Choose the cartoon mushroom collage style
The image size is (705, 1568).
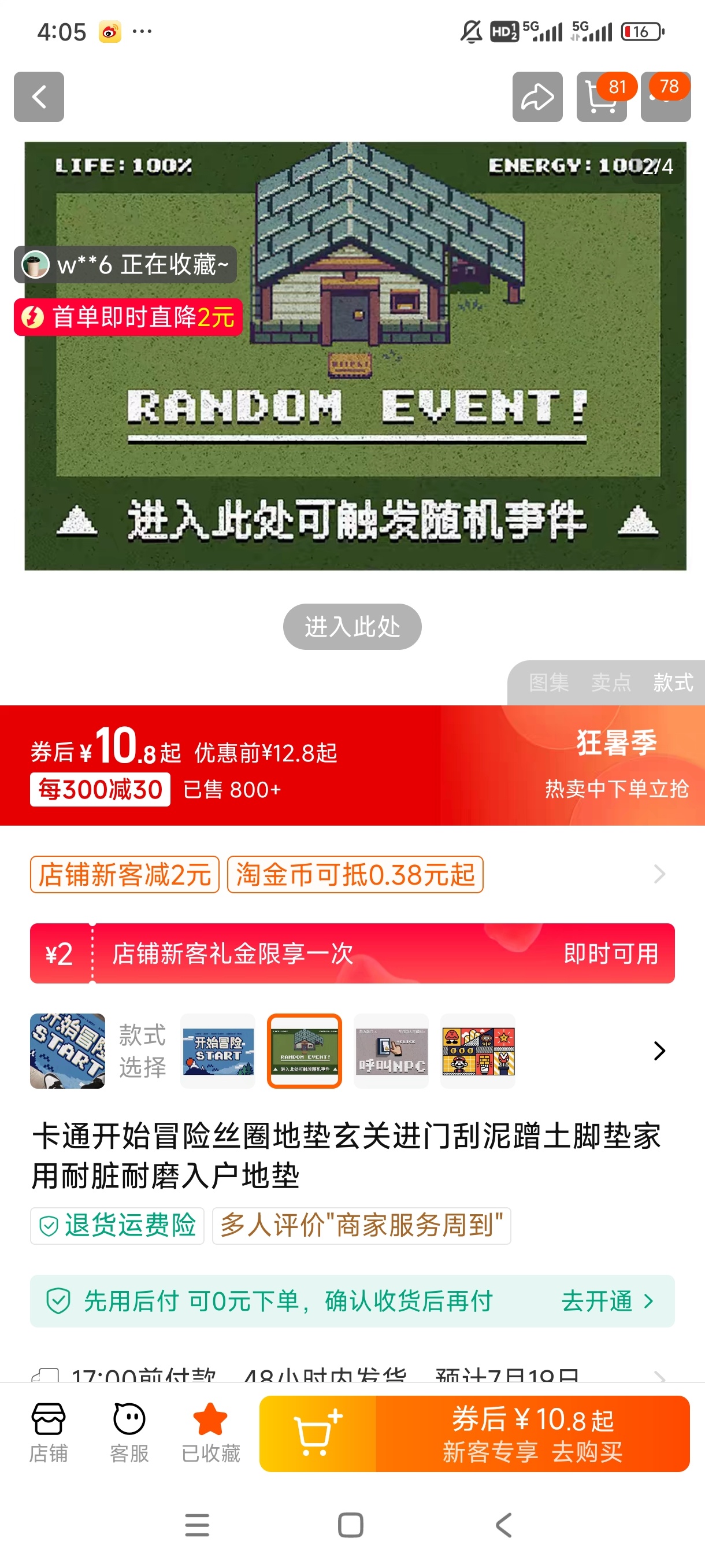477,1051
